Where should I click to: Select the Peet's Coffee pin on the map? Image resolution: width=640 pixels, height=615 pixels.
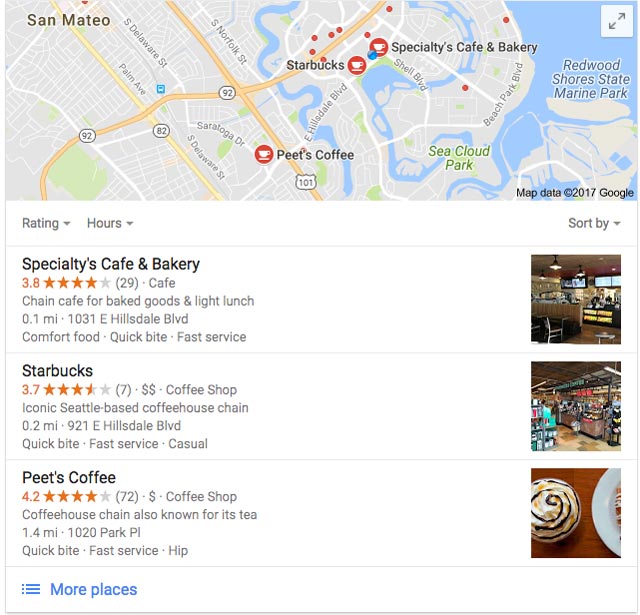[x=264, y=154]
